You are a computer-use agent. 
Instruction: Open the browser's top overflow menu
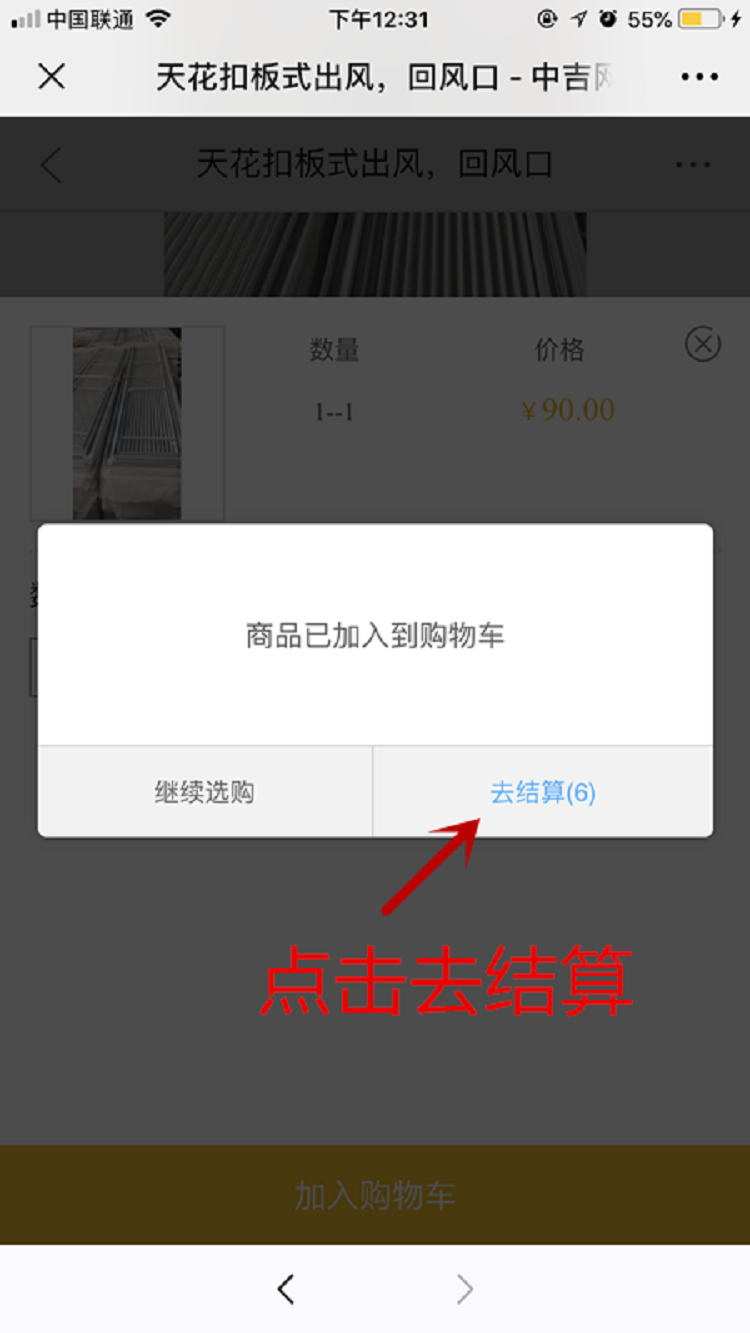click(699, 76)
